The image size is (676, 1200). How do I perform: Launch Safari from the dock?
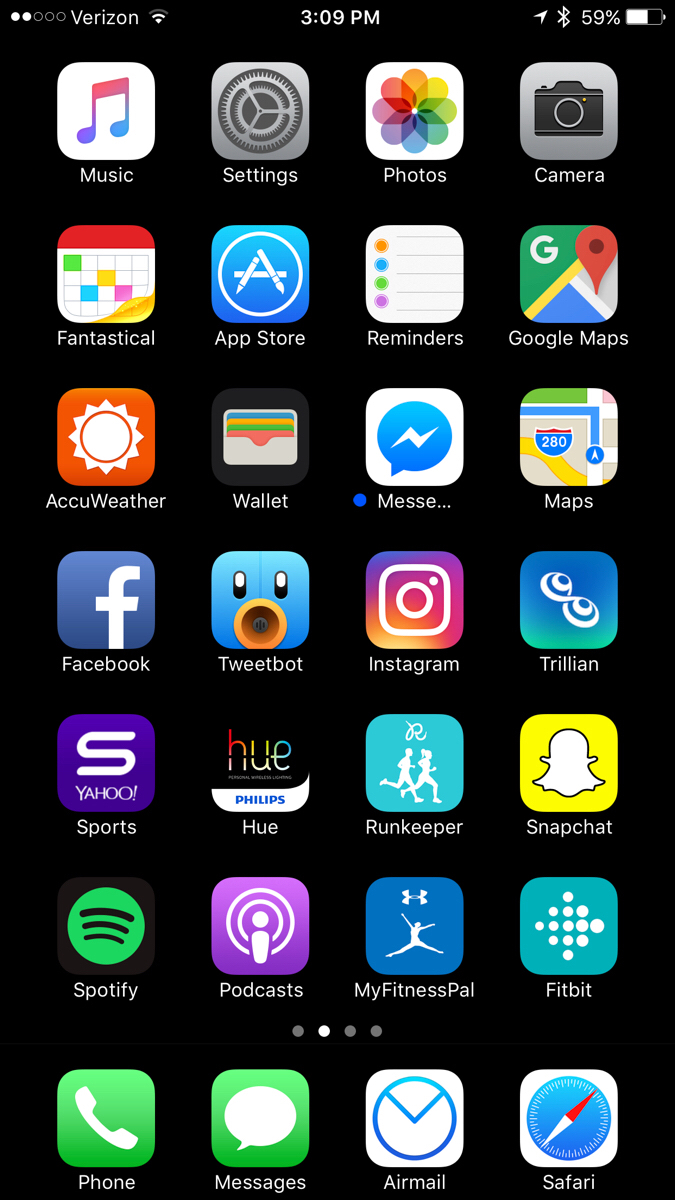(x=569, y=1119)
